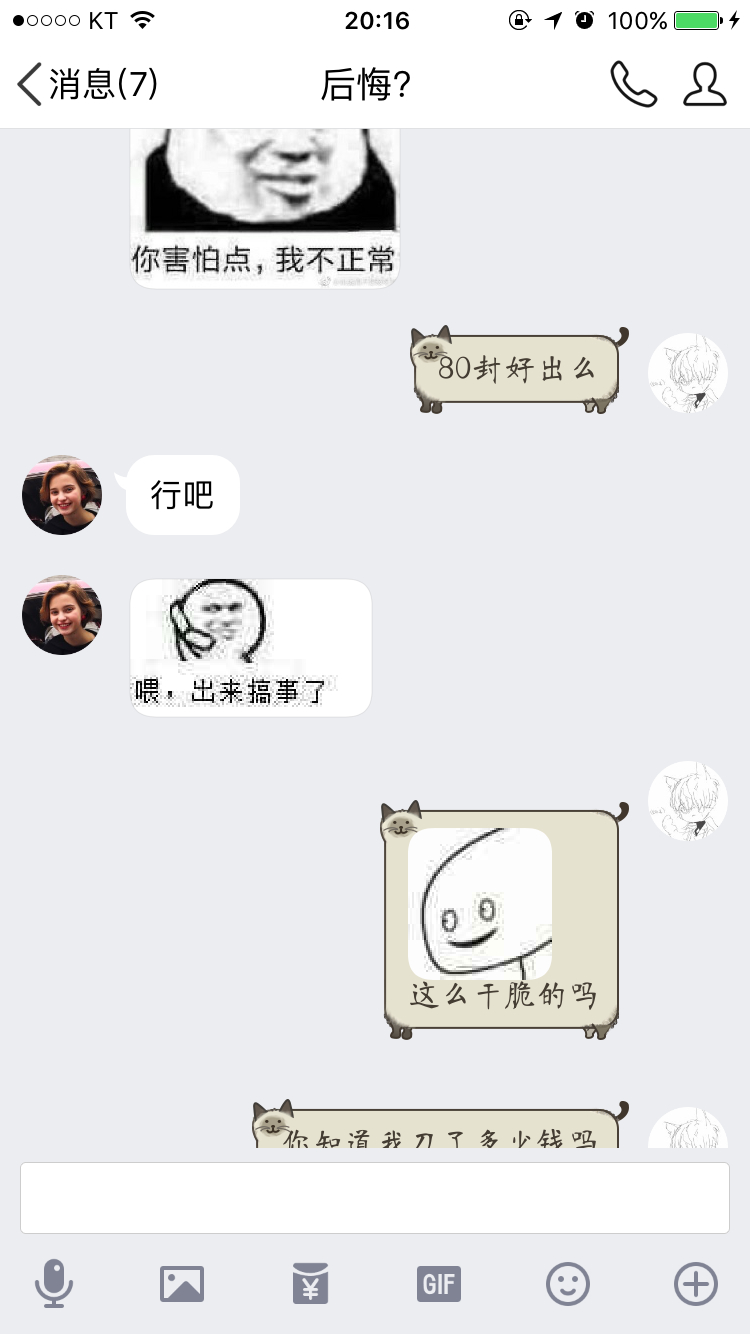Open the 喂，出来搞事了 sticker image

[251, 648]
